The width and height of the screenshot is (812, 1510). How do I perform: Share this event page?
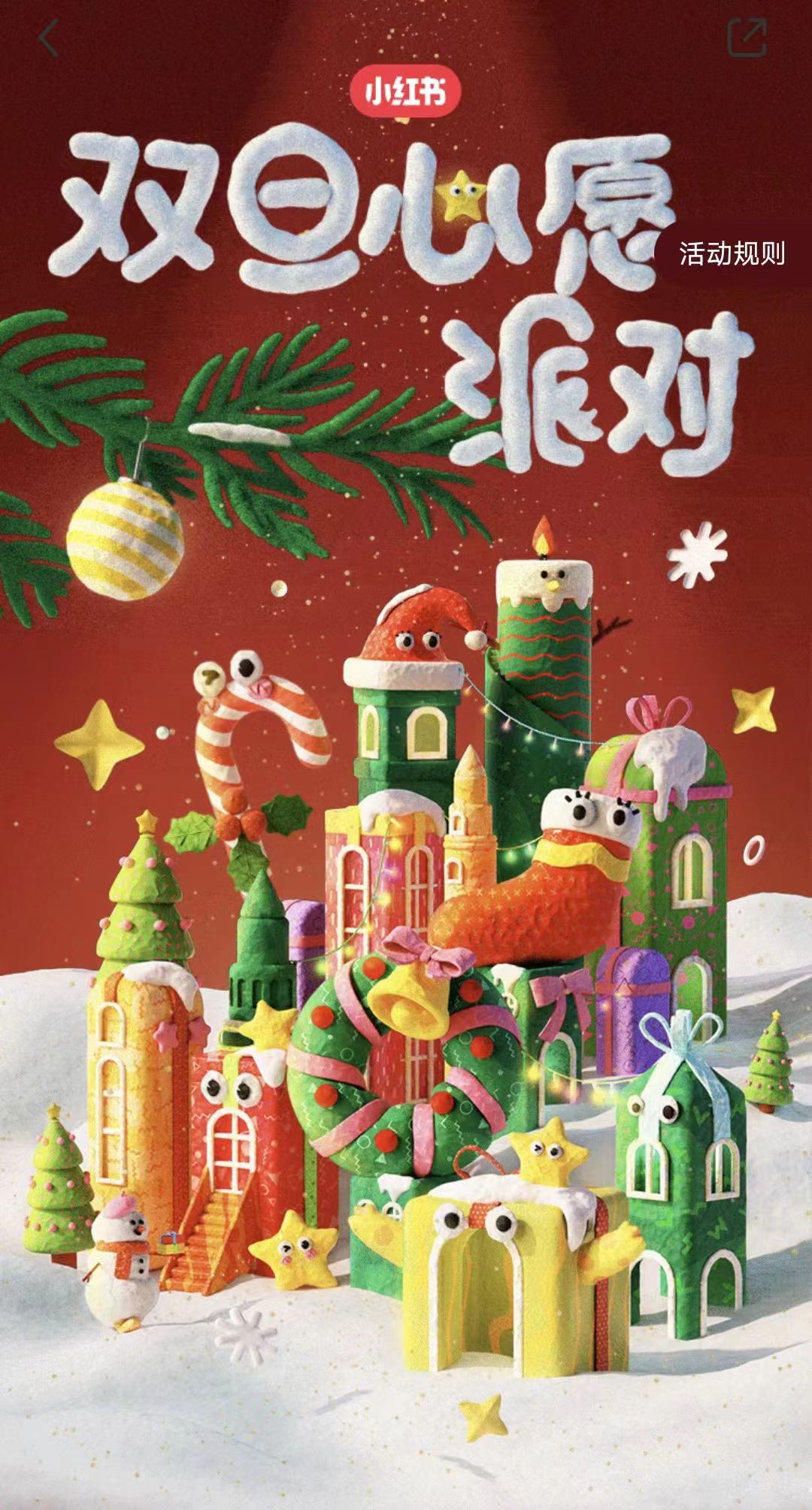point(747,38)
